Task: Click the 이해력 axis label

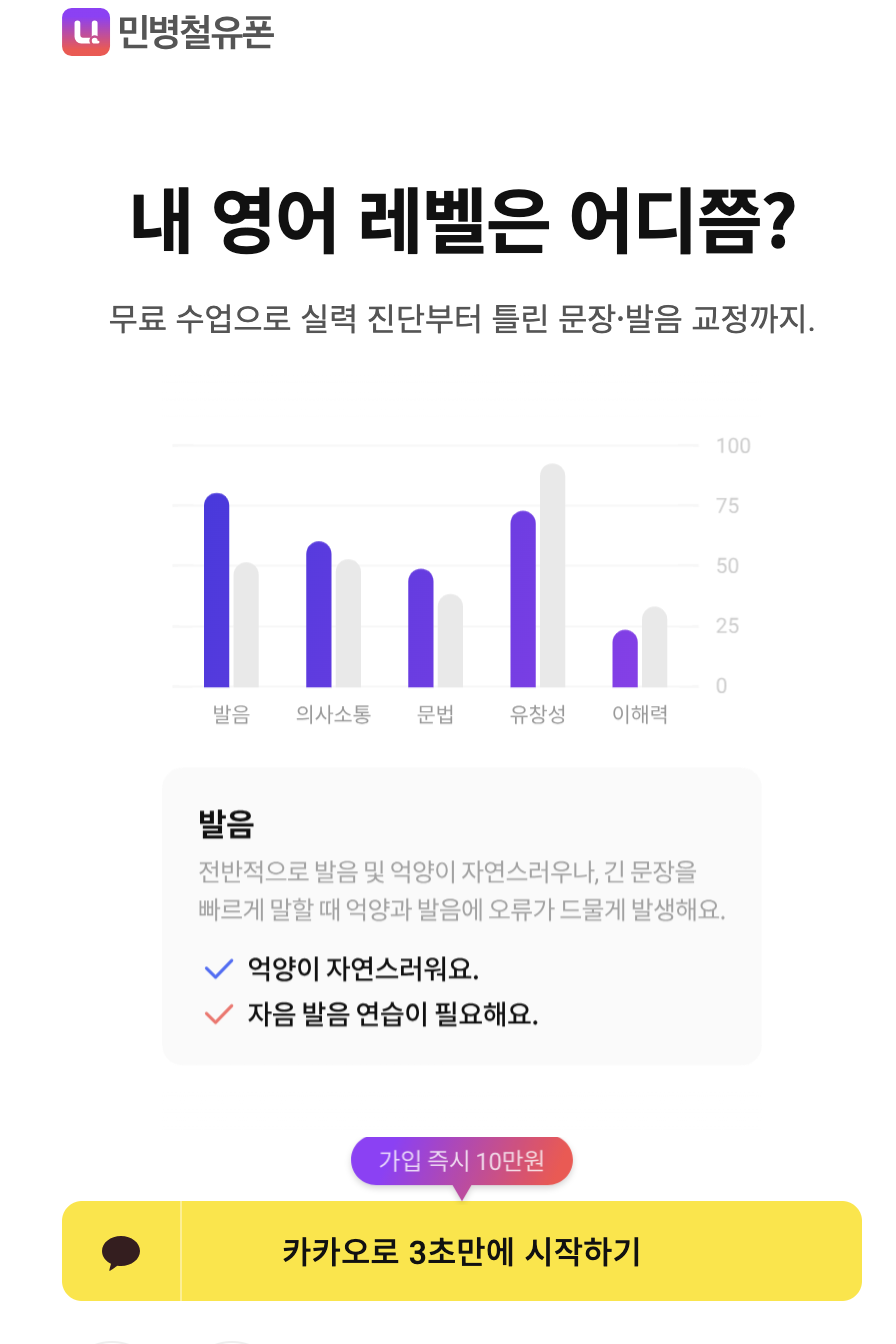Action: [639, 713]
